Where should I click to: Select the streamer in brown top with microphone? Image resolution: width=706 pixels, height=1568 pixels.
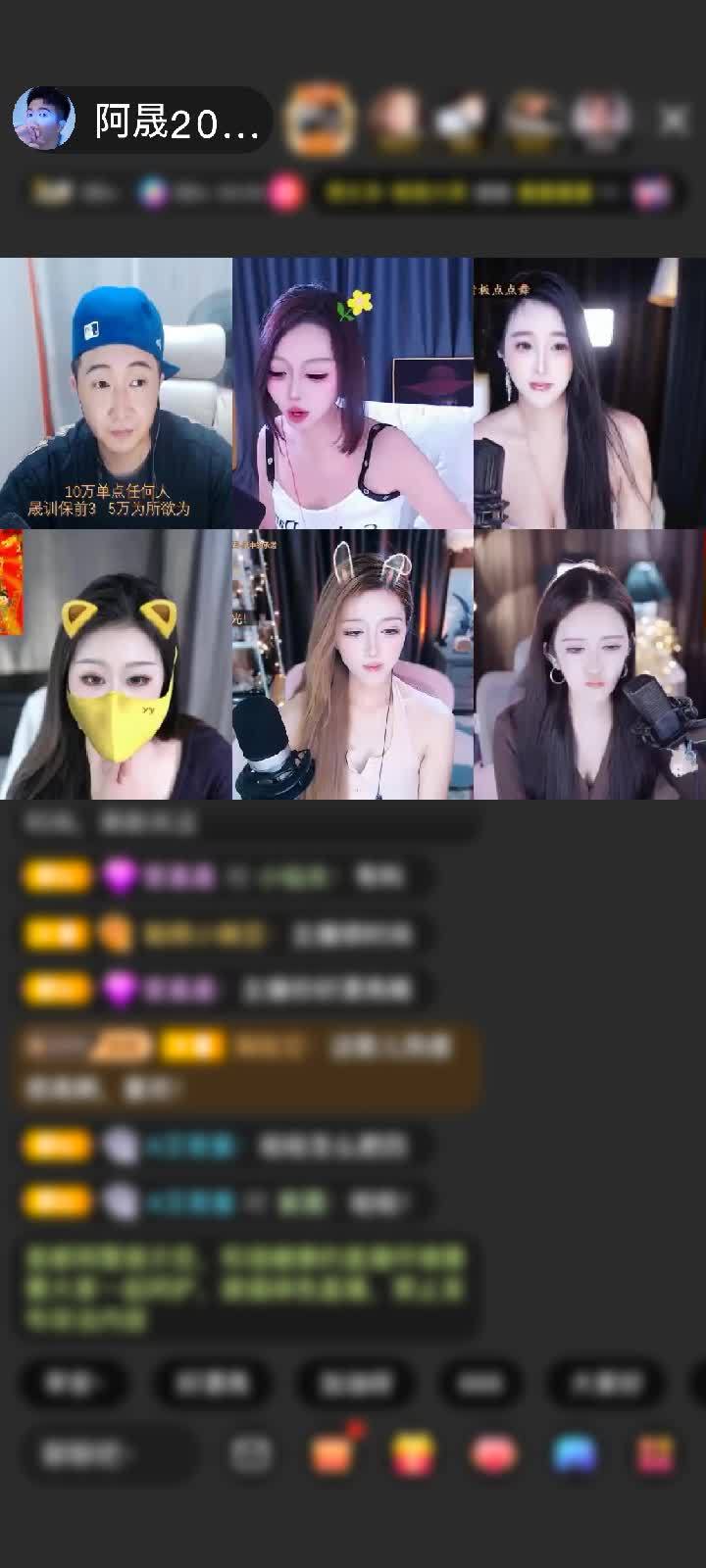[x=588, y=666]
